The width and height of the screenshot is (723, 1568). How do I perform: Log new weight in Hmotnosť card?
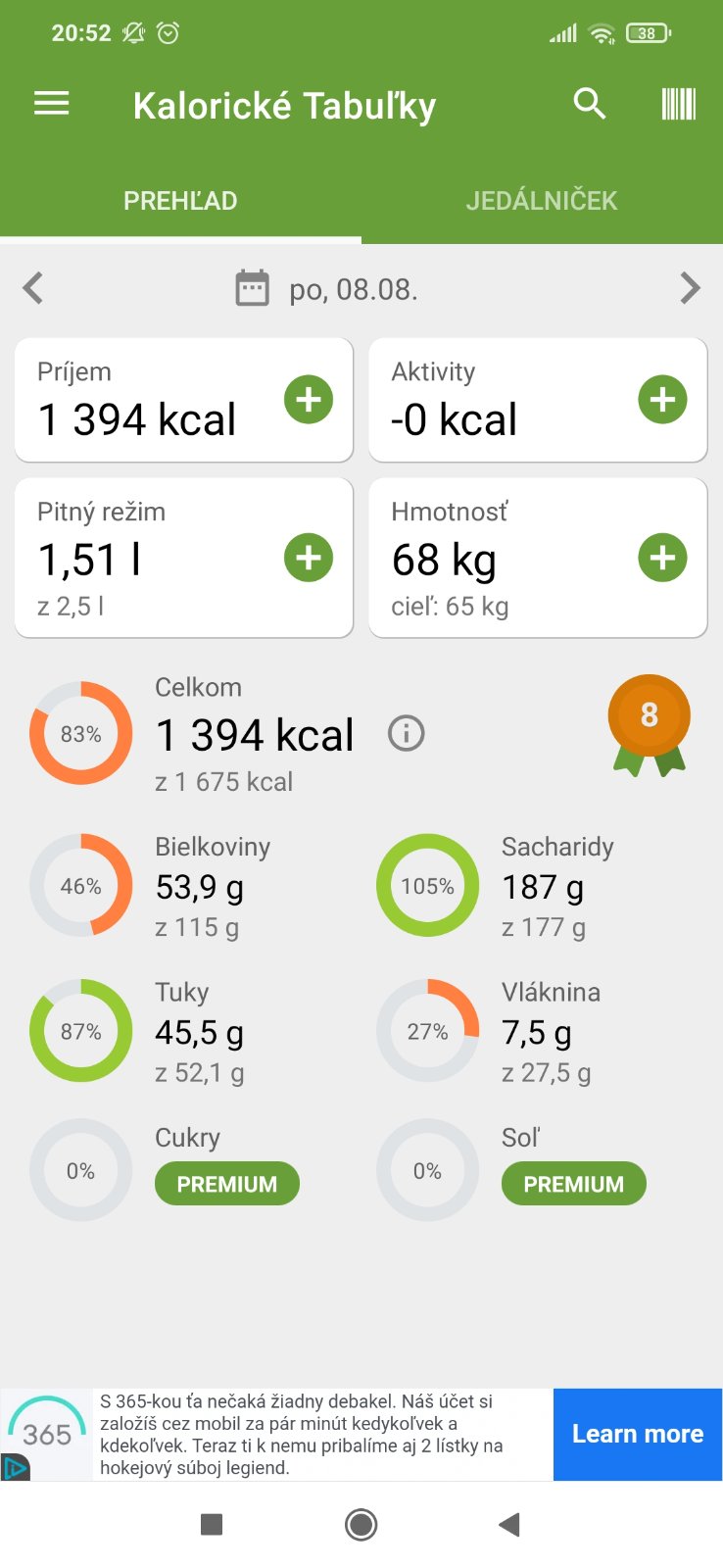click(662, 558)
